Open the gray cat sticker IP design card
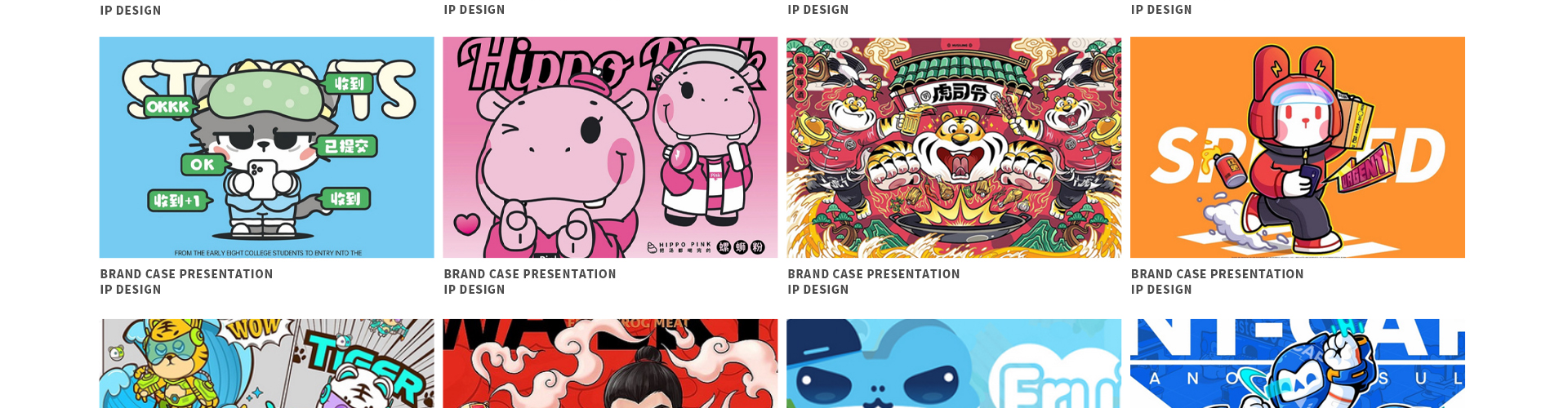Viewport: 1568px width, 408px height. click(266, 148)
